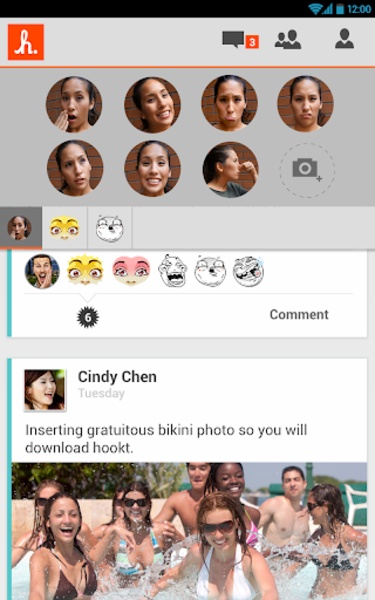Viewport: 375px width, 600px height.
Task: Open the profile person icon
Action: (344, 39)
